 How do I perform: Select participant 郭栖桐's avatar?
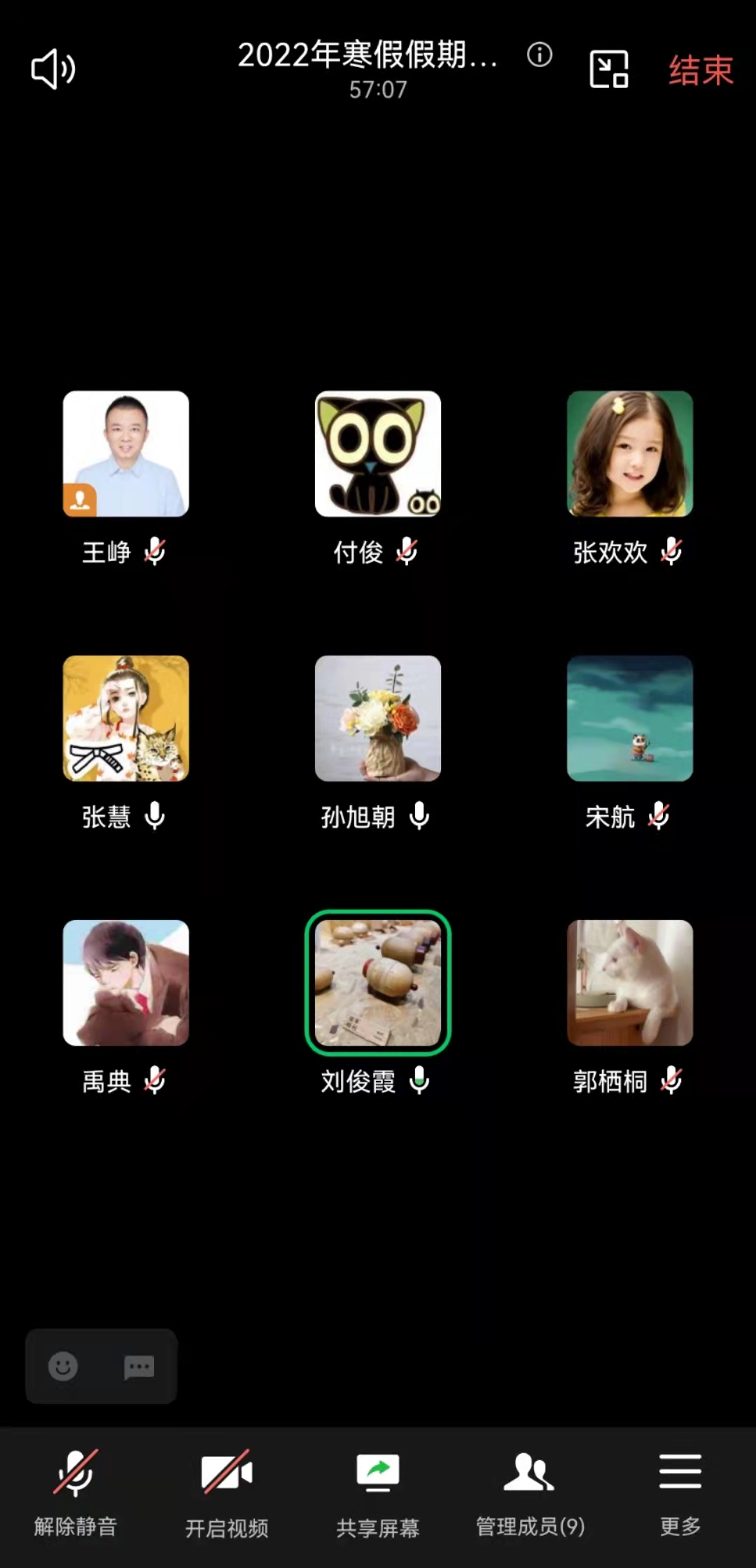click(x=630, y=983)
